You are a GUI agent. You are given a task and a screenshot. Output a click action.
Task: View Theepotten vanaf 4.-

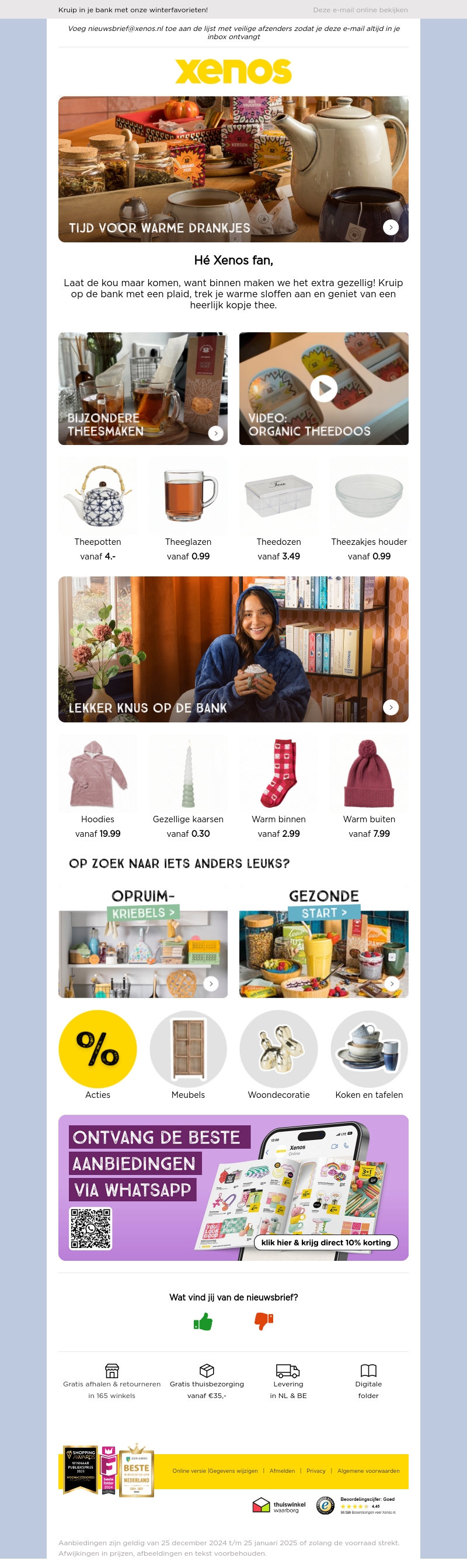97,509
